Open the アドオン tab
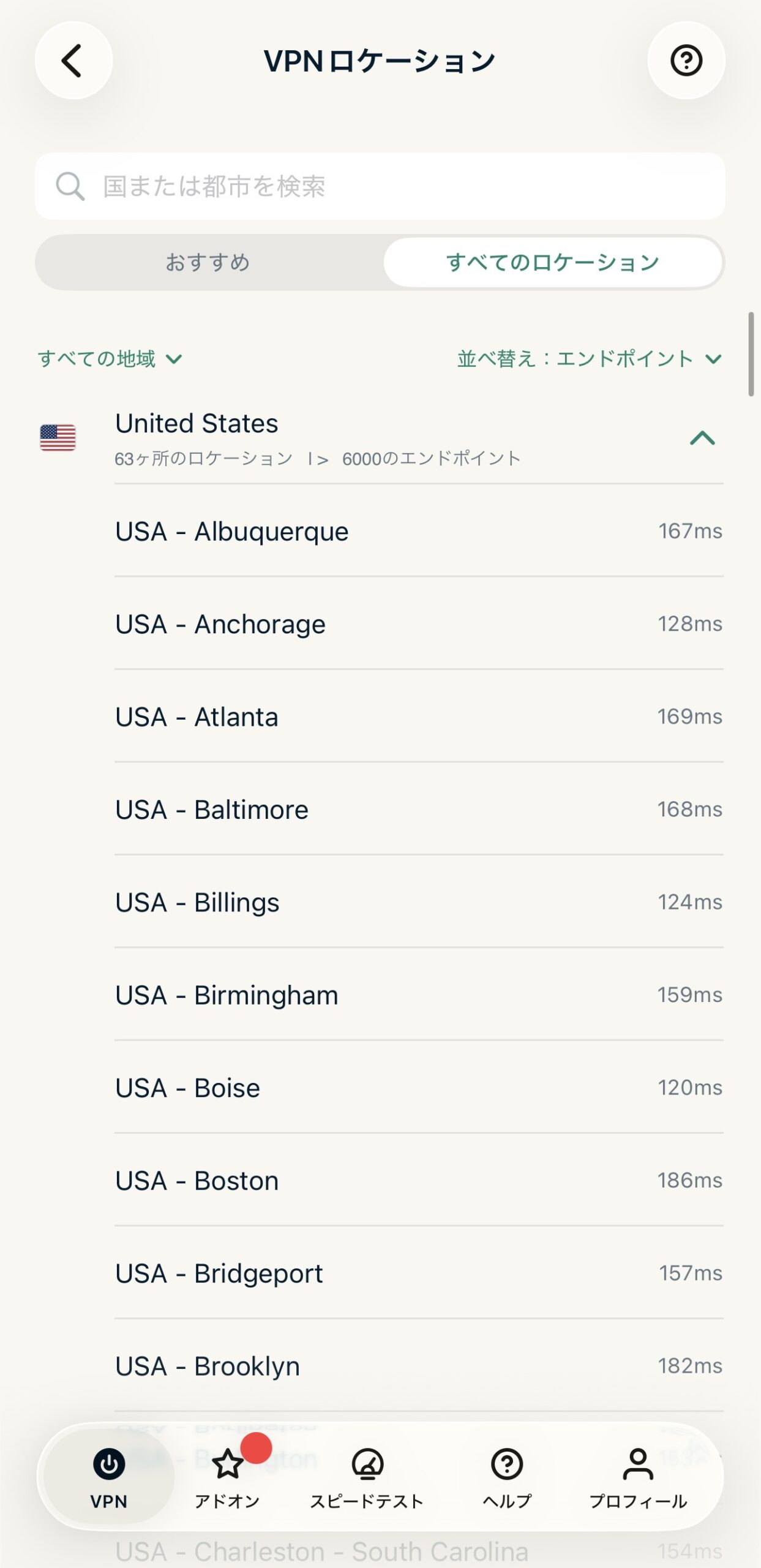This screenshot has width=761, height=1568. (227, 1477)
